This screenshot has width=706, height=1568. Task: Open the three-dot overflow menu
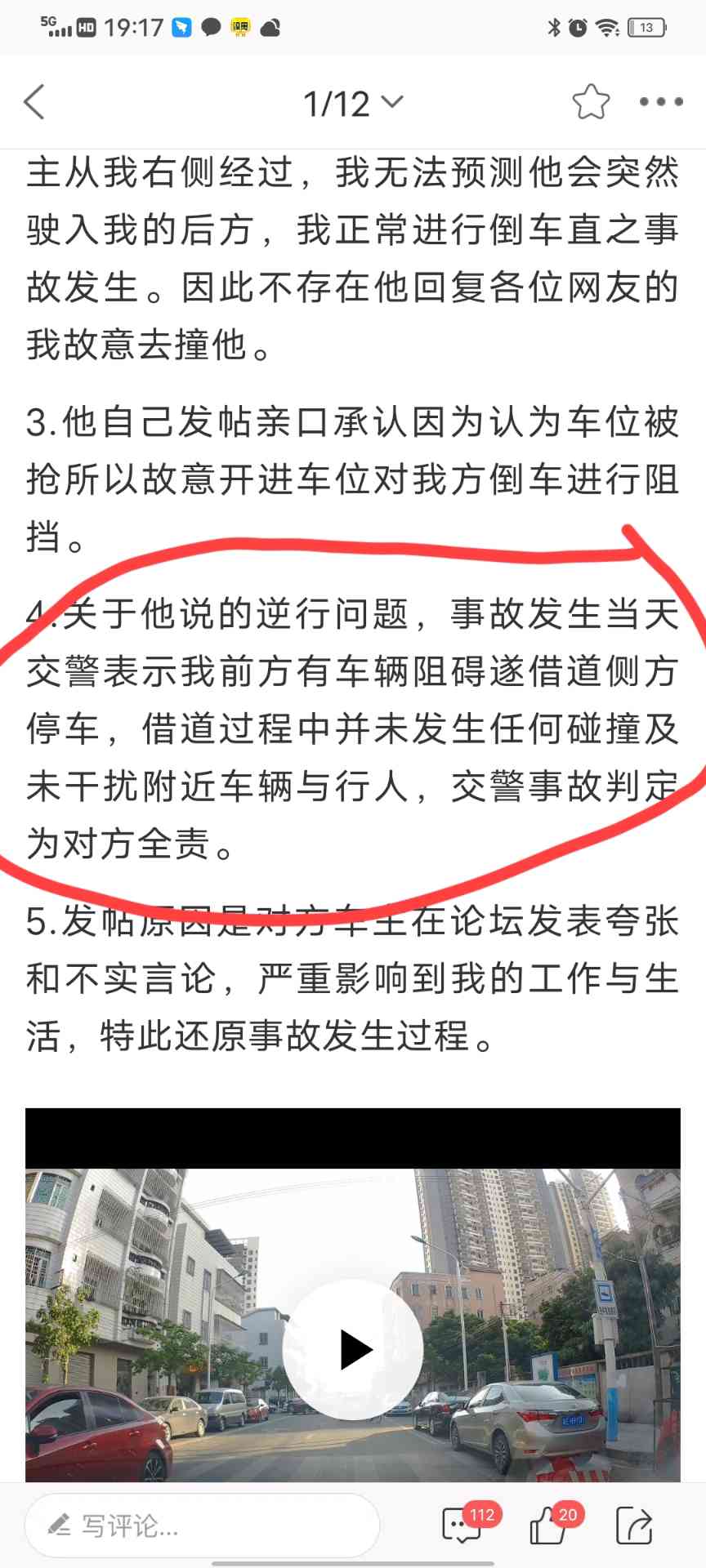(x=660, y=102)
